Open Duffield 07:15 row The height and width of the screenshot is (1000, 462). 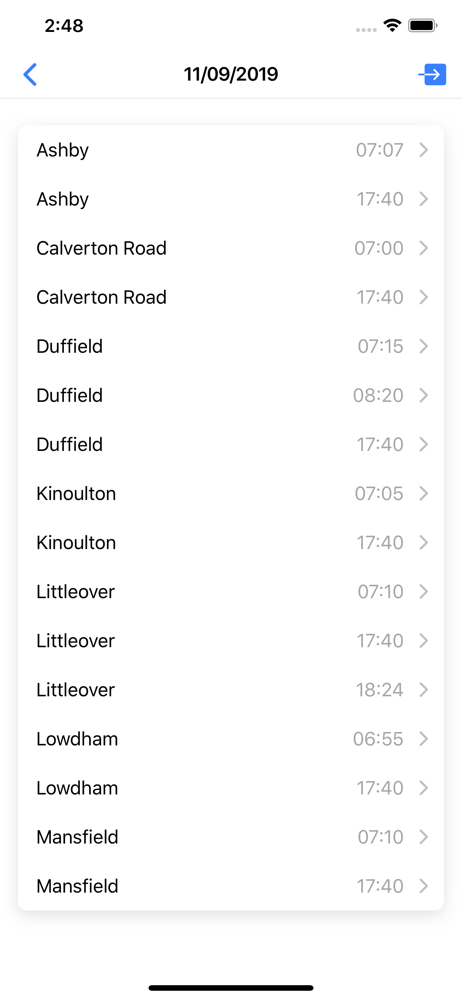point(231,346)
